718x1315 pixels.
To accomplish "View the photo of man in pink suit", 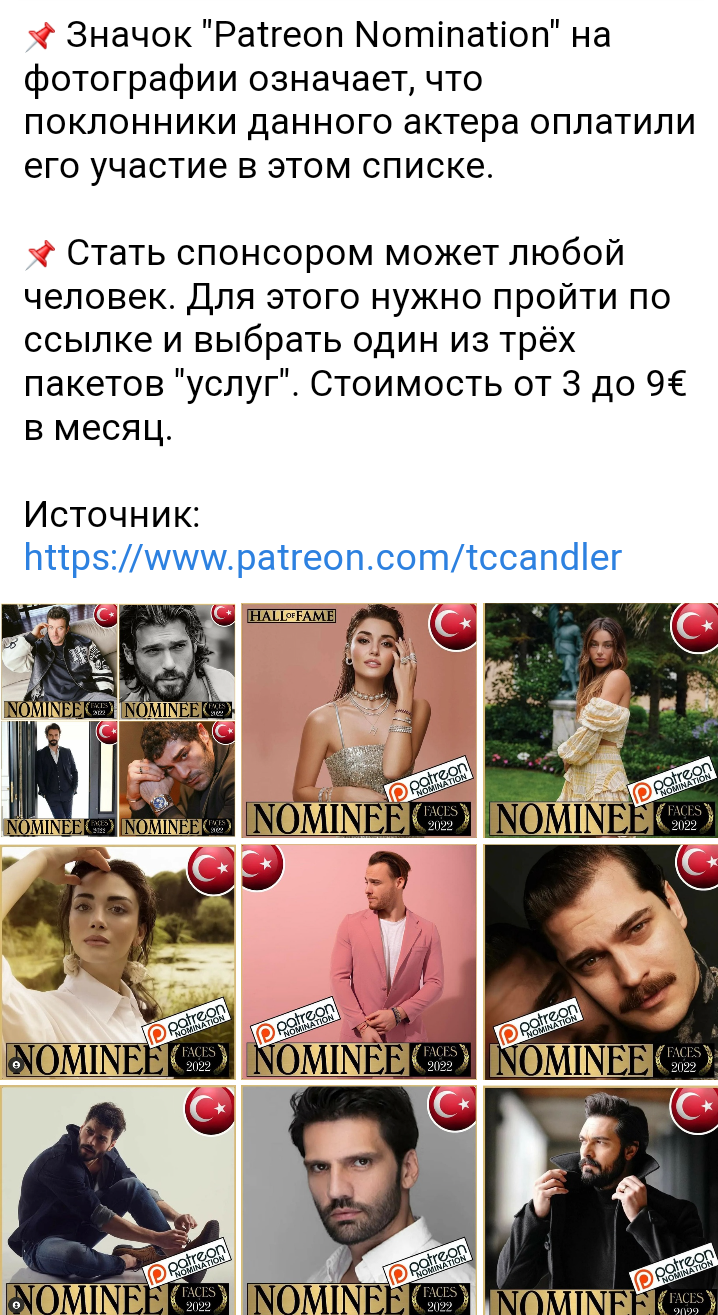I will click(359, 962).
